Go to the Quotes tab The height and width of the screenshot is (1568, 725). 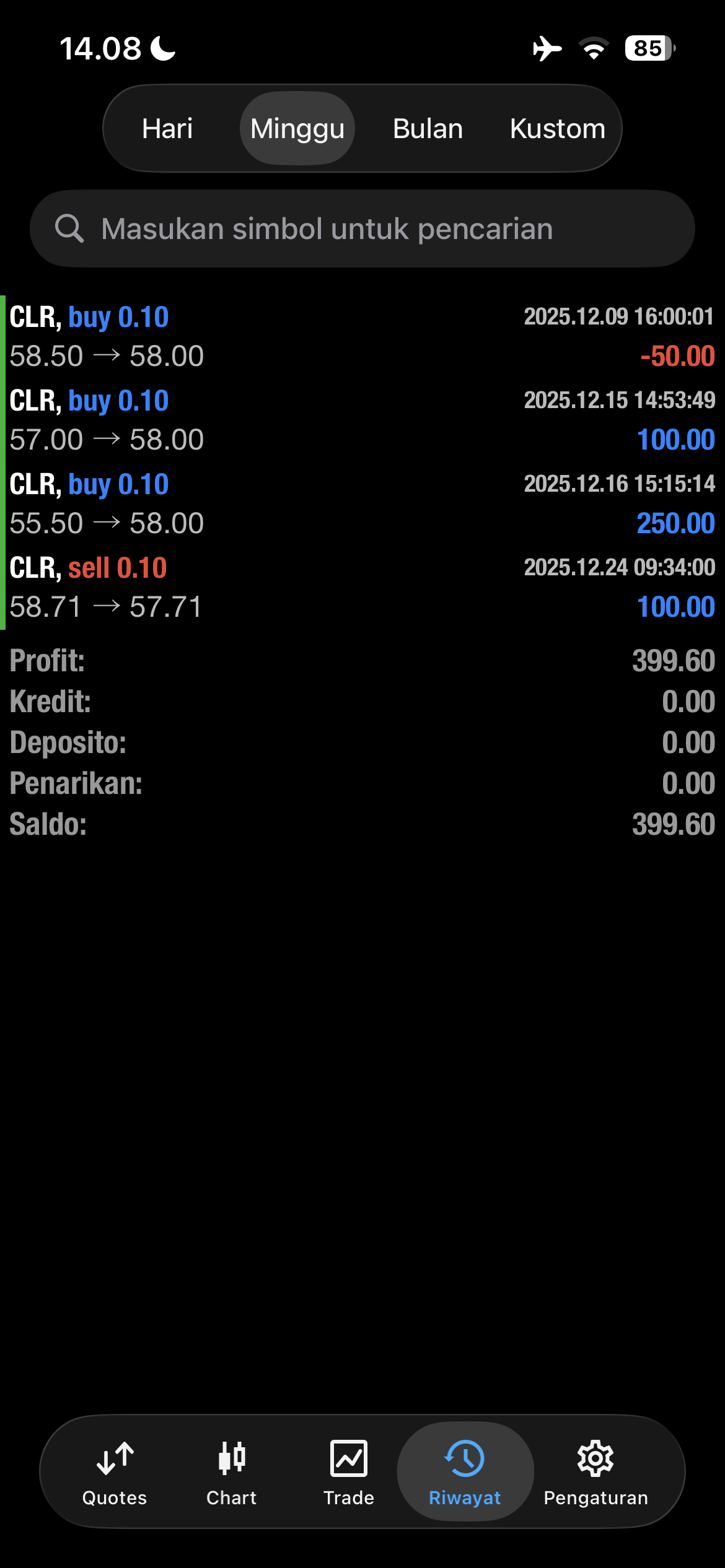pos(115,1471)
